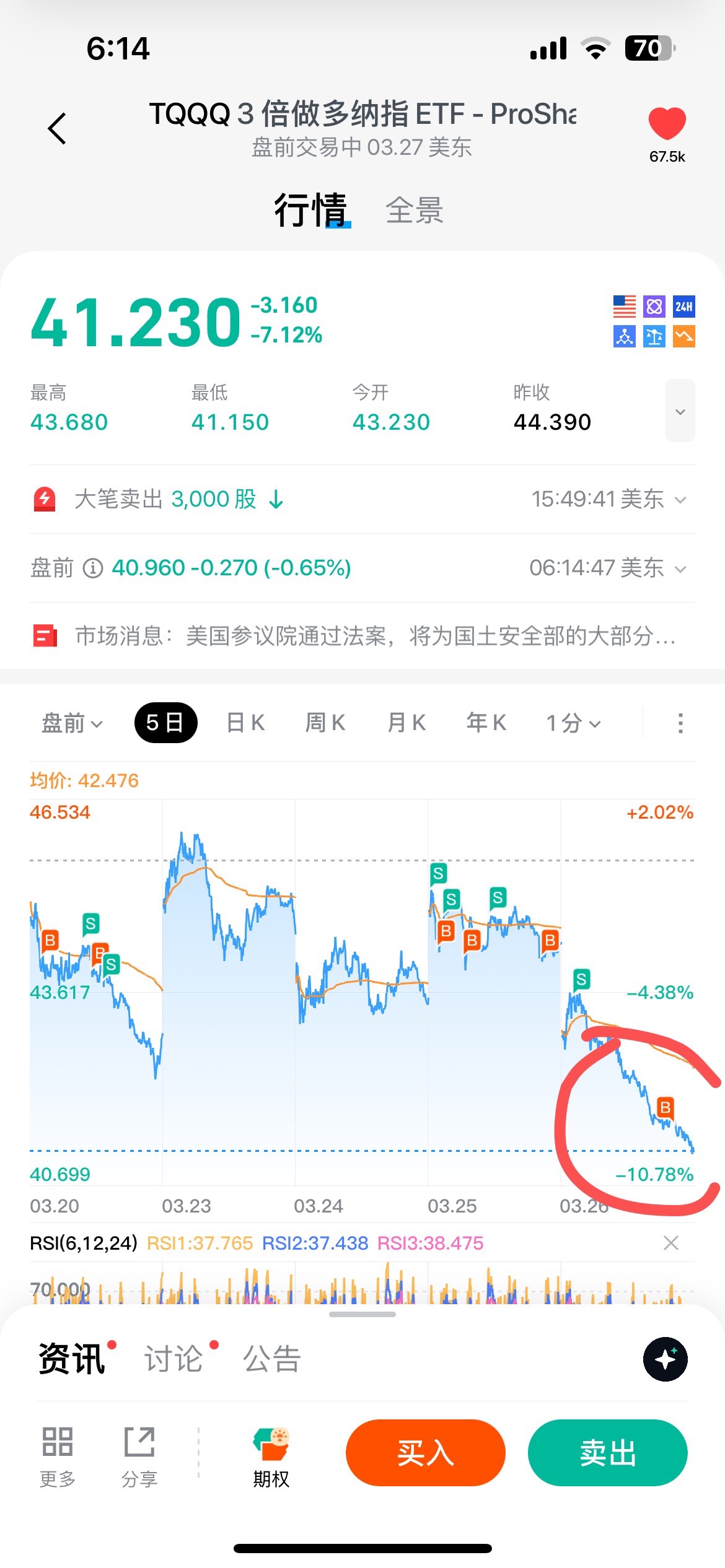Tap the red heart favorite icon
Image resolution: width=725 pixels, height=1568 pixels.
tap(667, 123)
